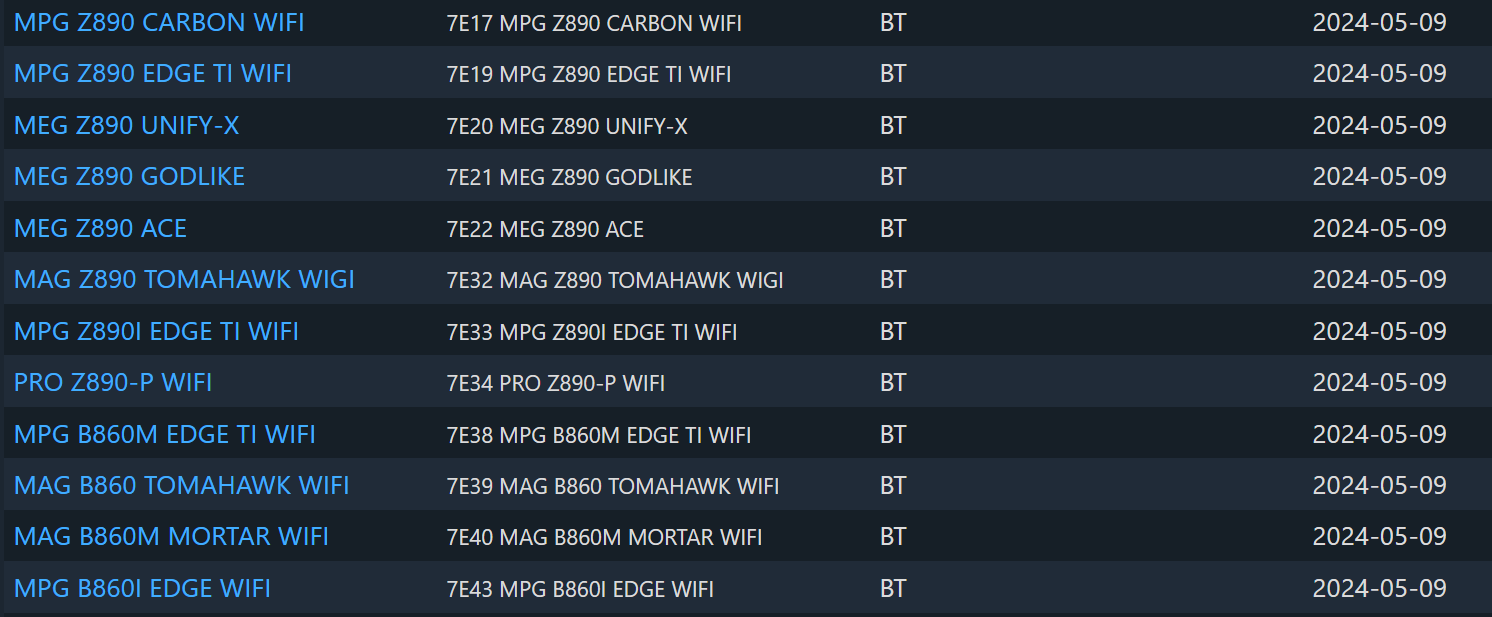Screen dimensions: 1492x617
Task: Open the MPG Z890 CARBON WIFI link
Action: pyautogui.click(x=159, y=22)
